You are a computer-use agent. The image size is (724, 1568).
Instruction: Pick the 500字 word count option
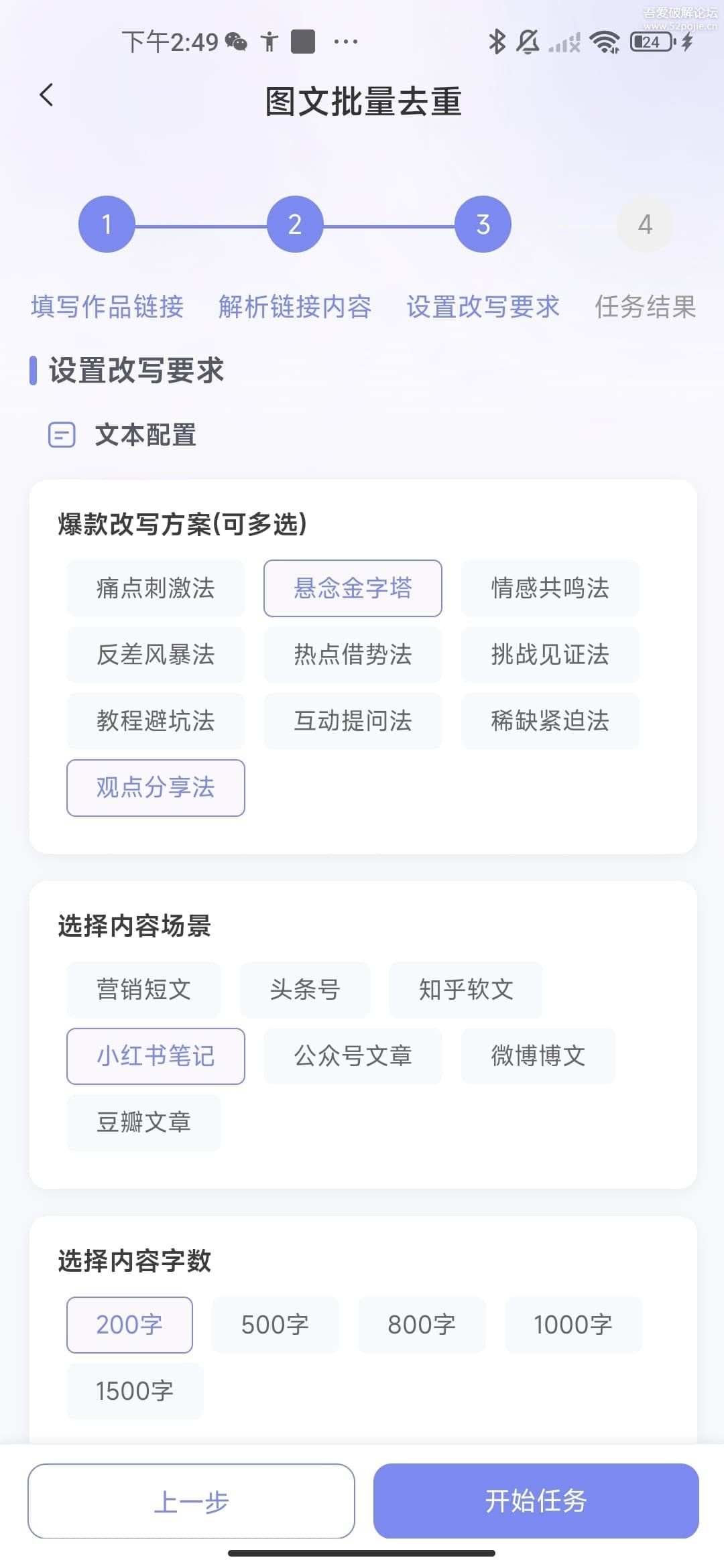point(275,1324)
